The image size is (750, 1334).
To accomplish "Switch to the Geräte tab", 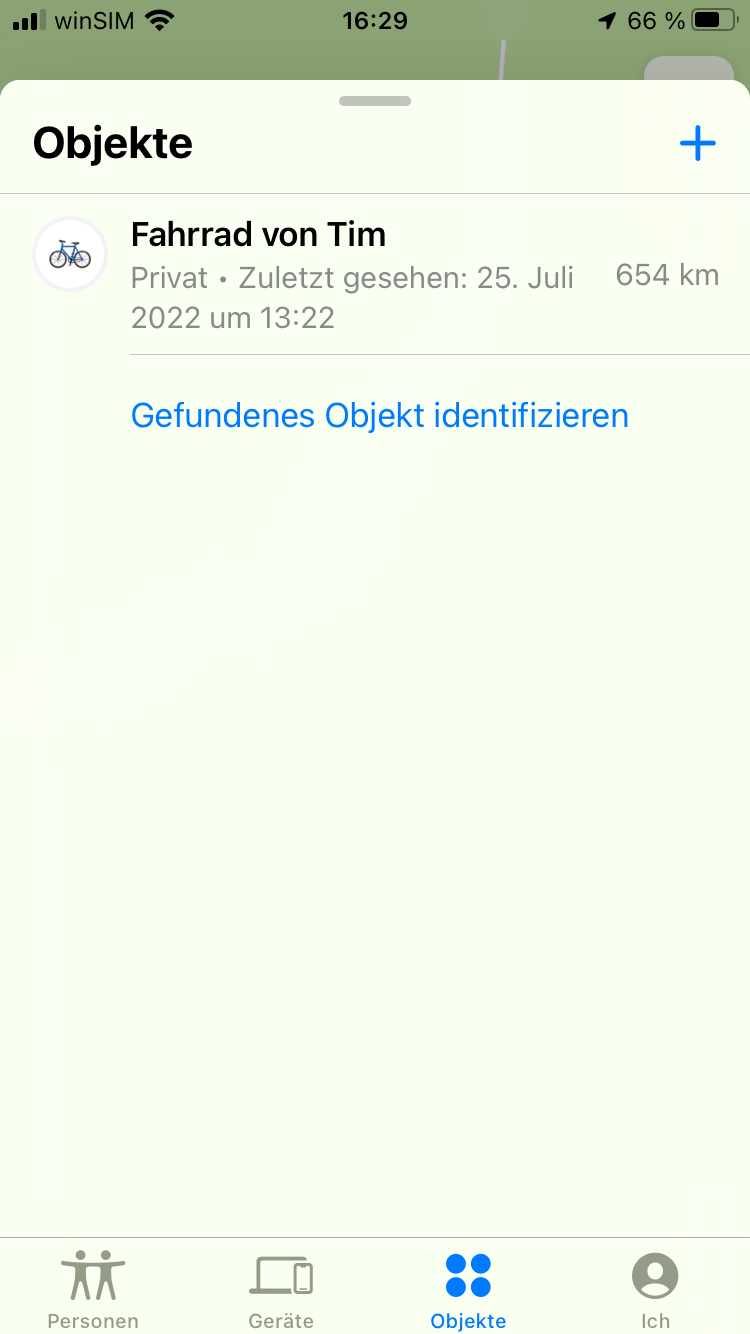I will pyautogui.click(x=281, y=1288).
